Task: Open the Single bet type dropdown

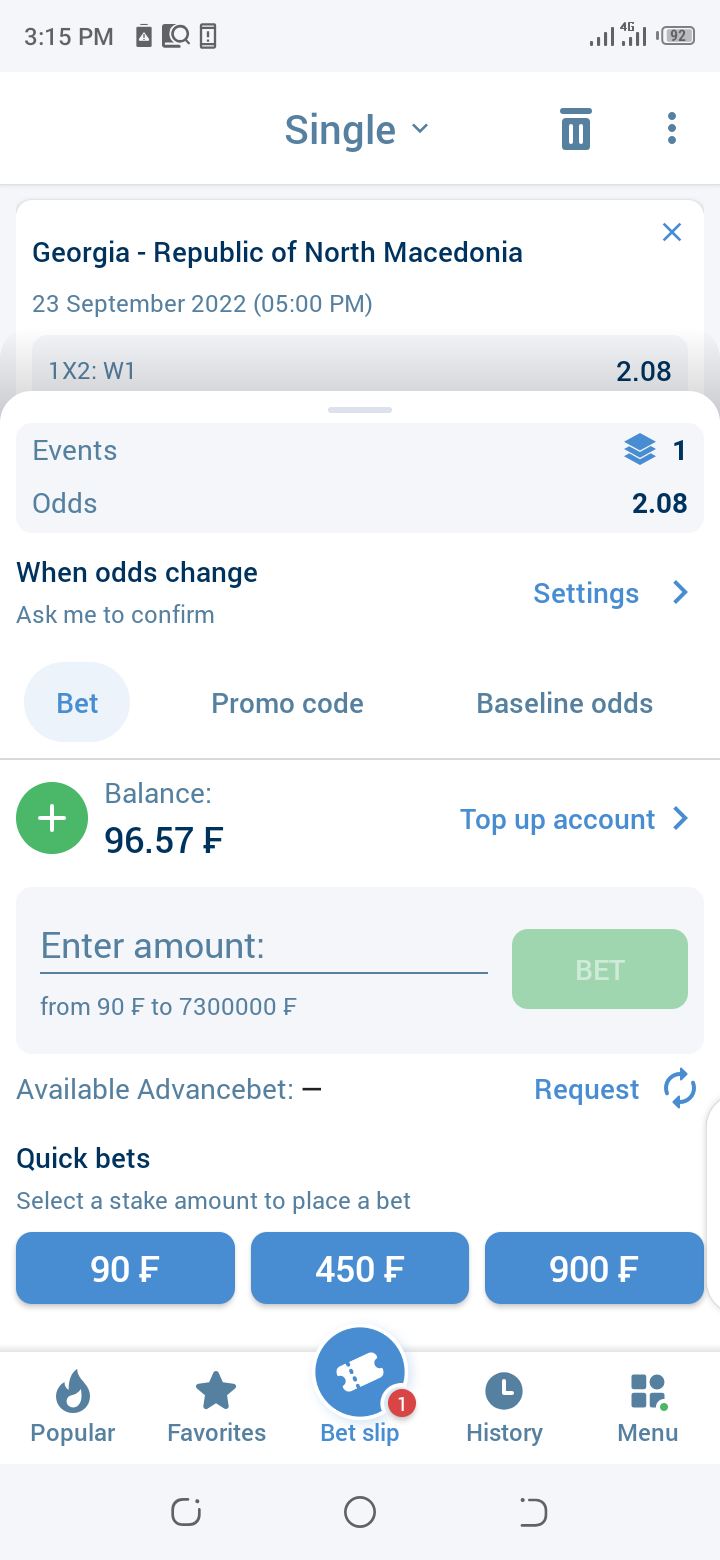Action: 355,128
